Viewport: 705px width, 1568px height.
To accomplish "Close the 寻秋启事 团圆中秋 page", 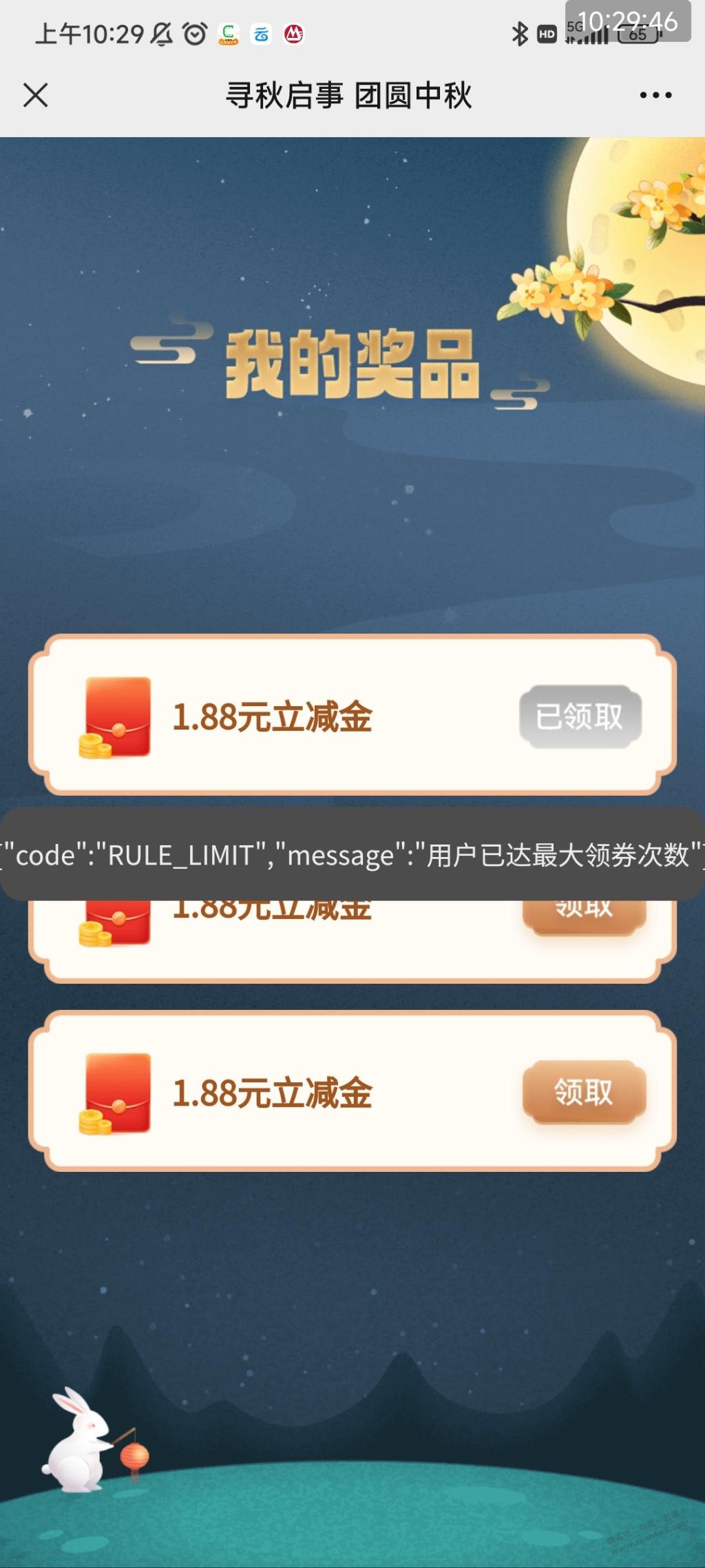I will (x=36, y=95).
